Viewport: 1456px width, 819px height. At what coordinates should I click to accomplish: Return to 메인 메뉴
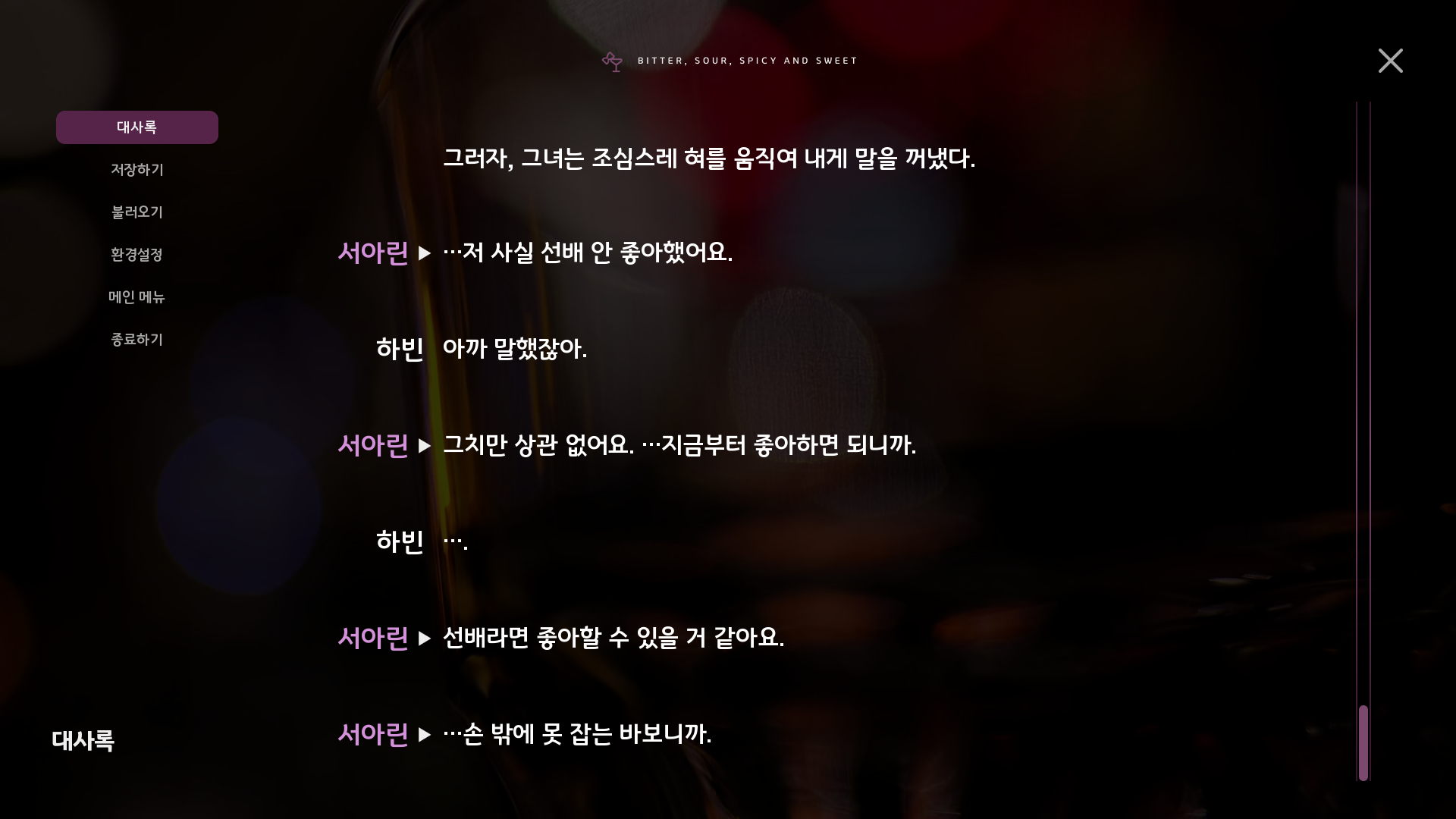137,297
